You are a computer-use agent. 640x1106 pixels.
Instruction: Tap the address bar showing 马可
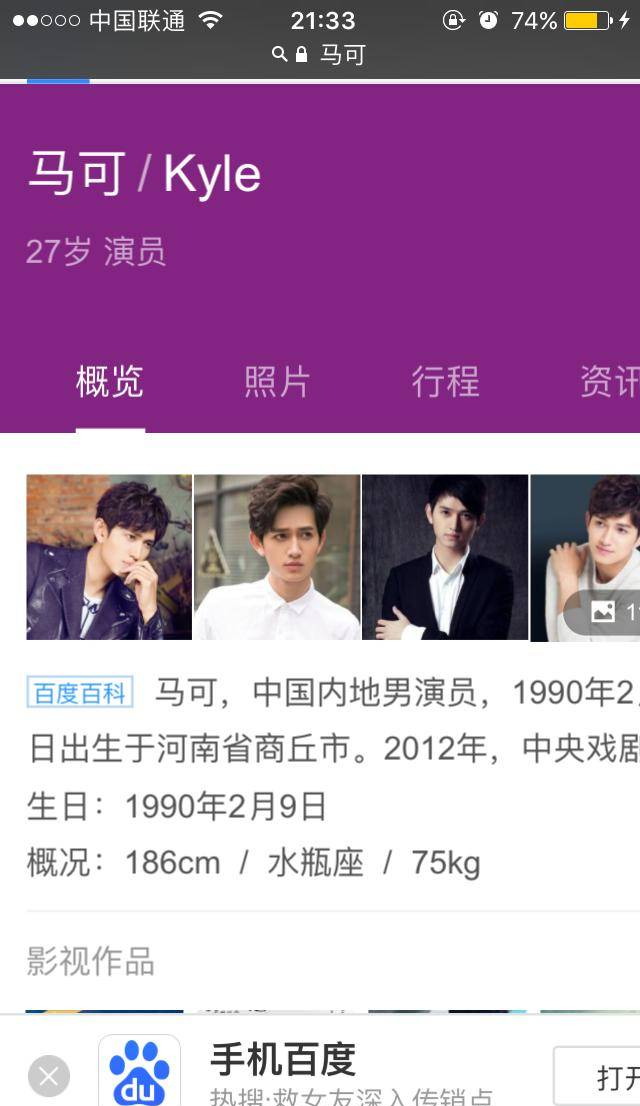[320, 54]
